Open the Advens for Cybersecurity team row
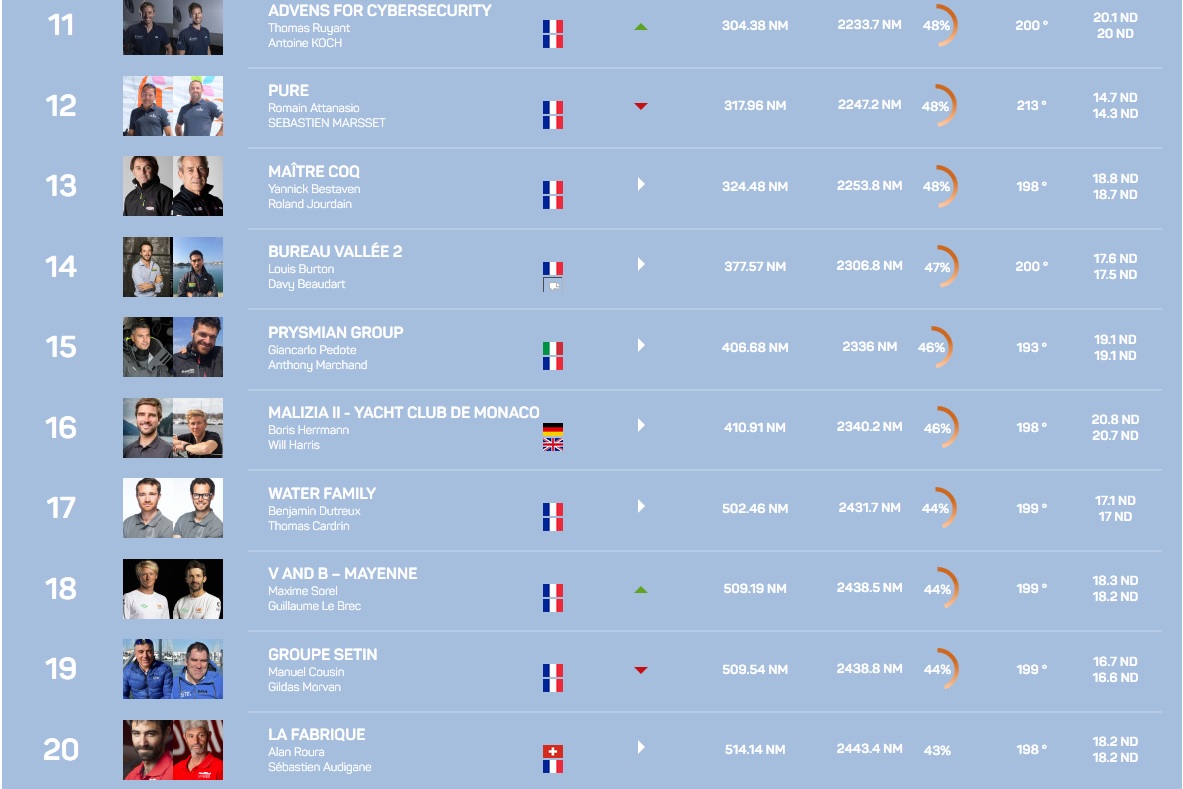The width and height of the screenshot is (1183, 789). point(379,11)
